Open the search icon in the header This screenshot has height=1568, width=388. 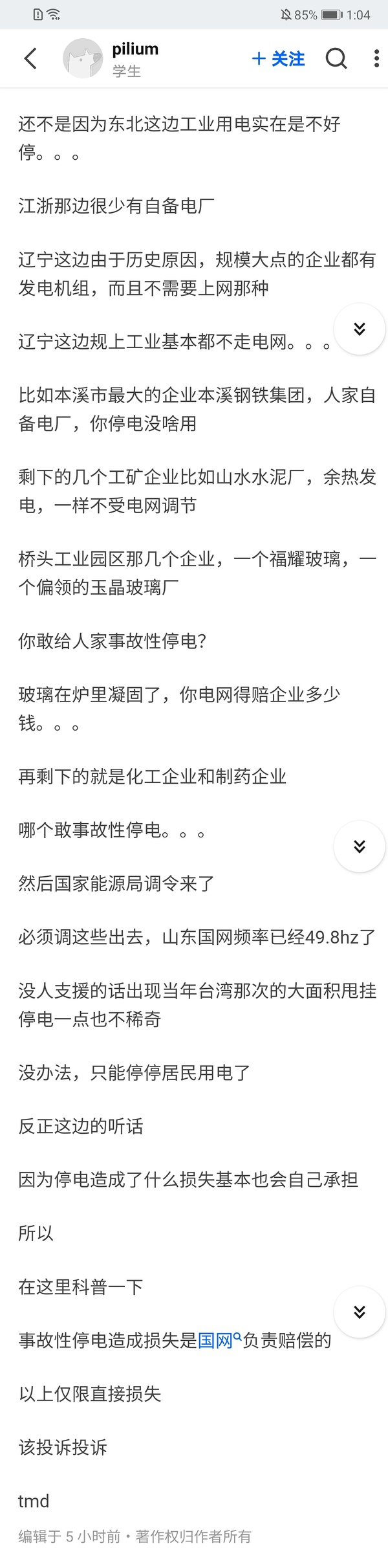(x=336, y=58)
